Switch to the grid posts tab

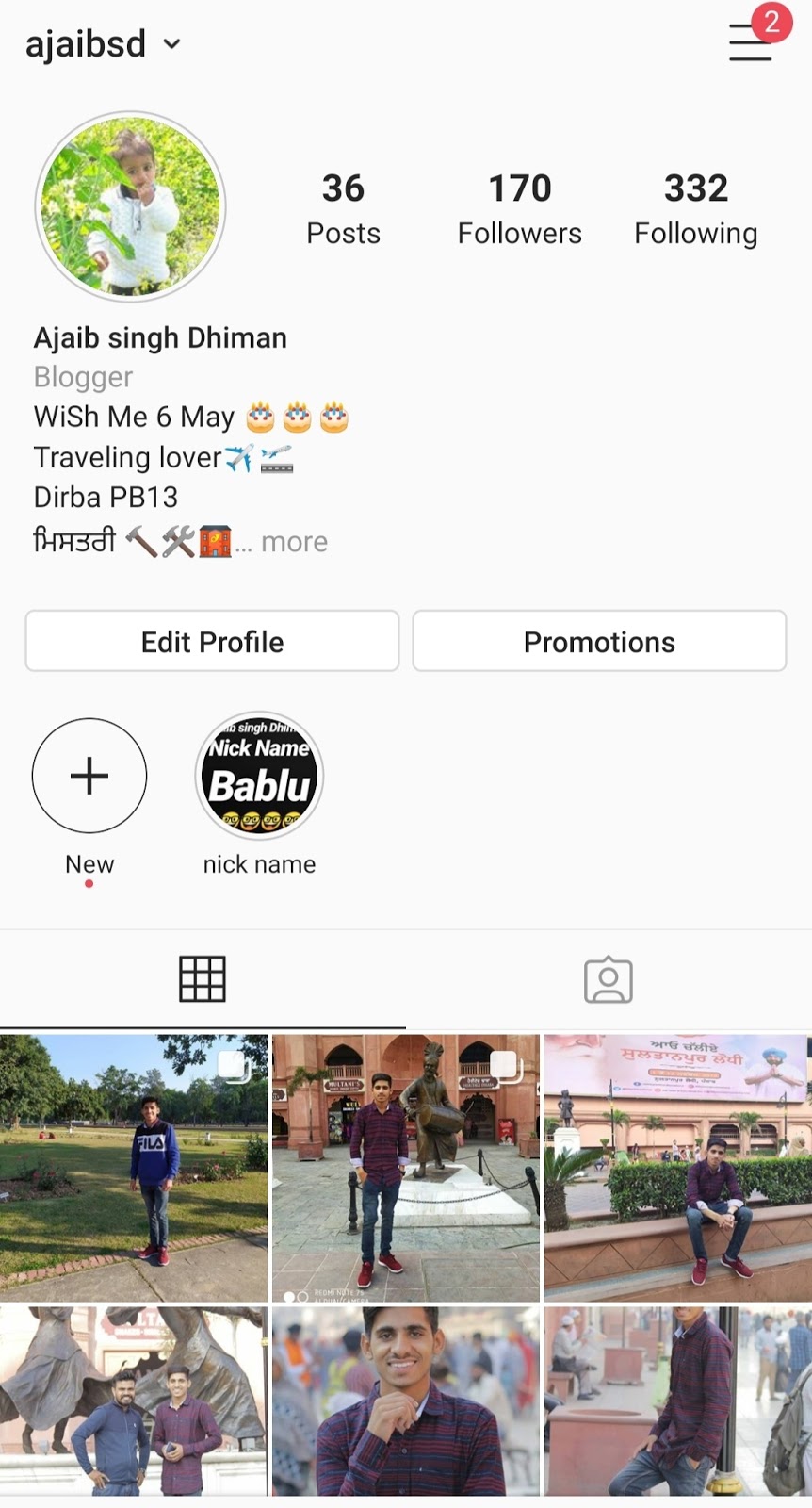pyautogui.click(x=203, y=979)
